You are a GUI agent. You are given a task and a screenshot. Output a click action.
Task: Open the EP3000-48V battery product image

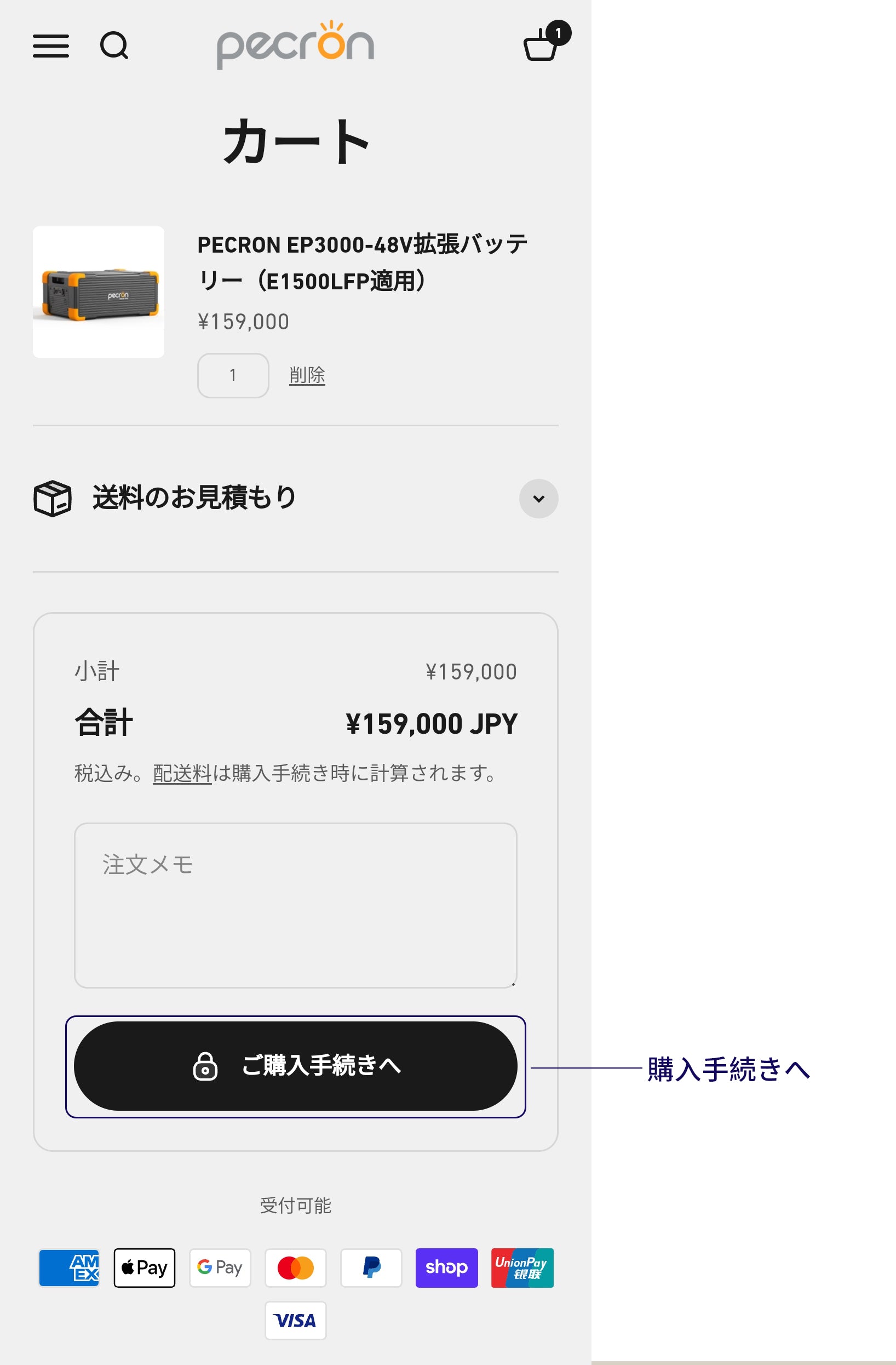[99, 292]
